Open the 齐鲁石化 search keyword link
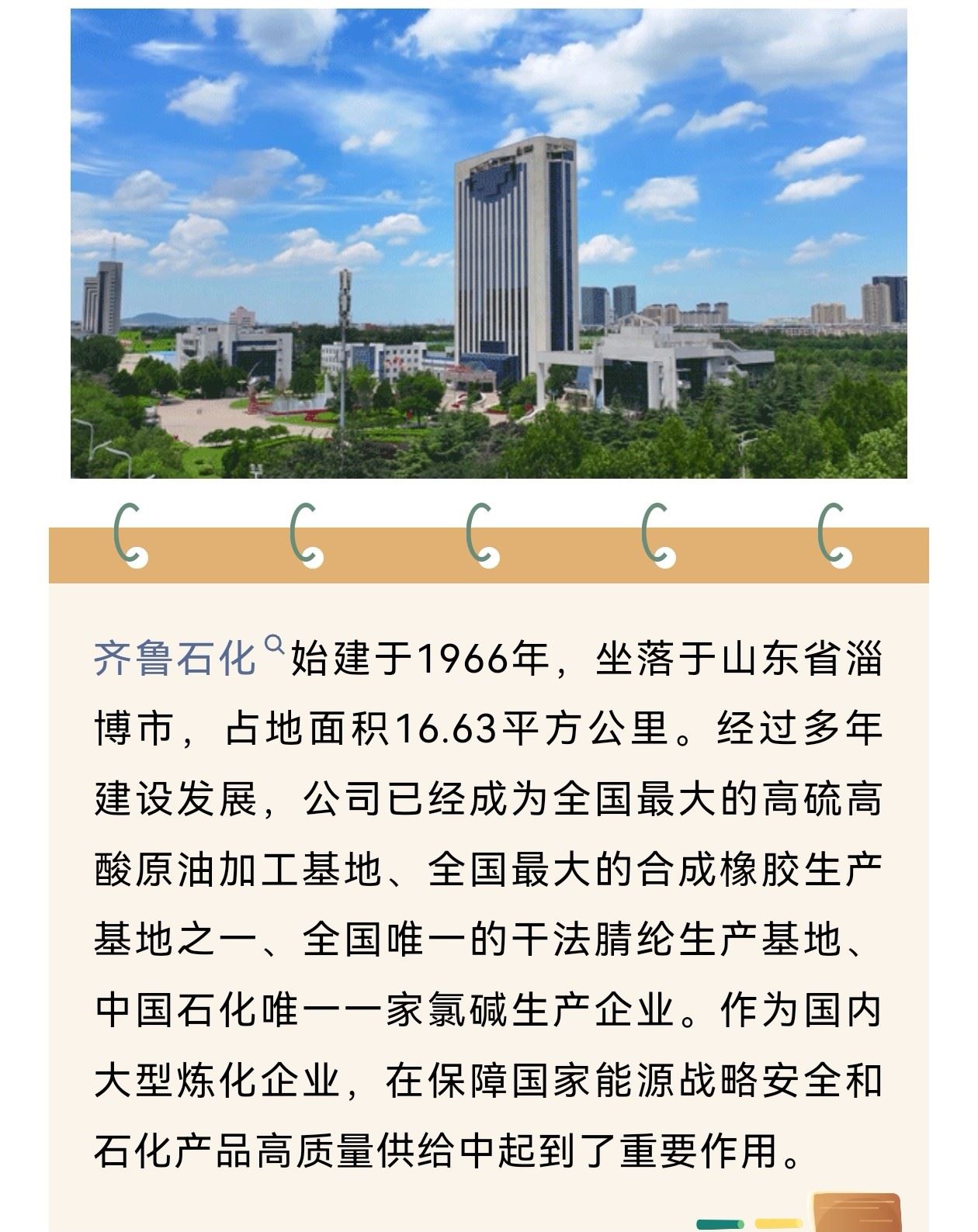This screenshot has height=1232, width=978. tap(177, 659)
